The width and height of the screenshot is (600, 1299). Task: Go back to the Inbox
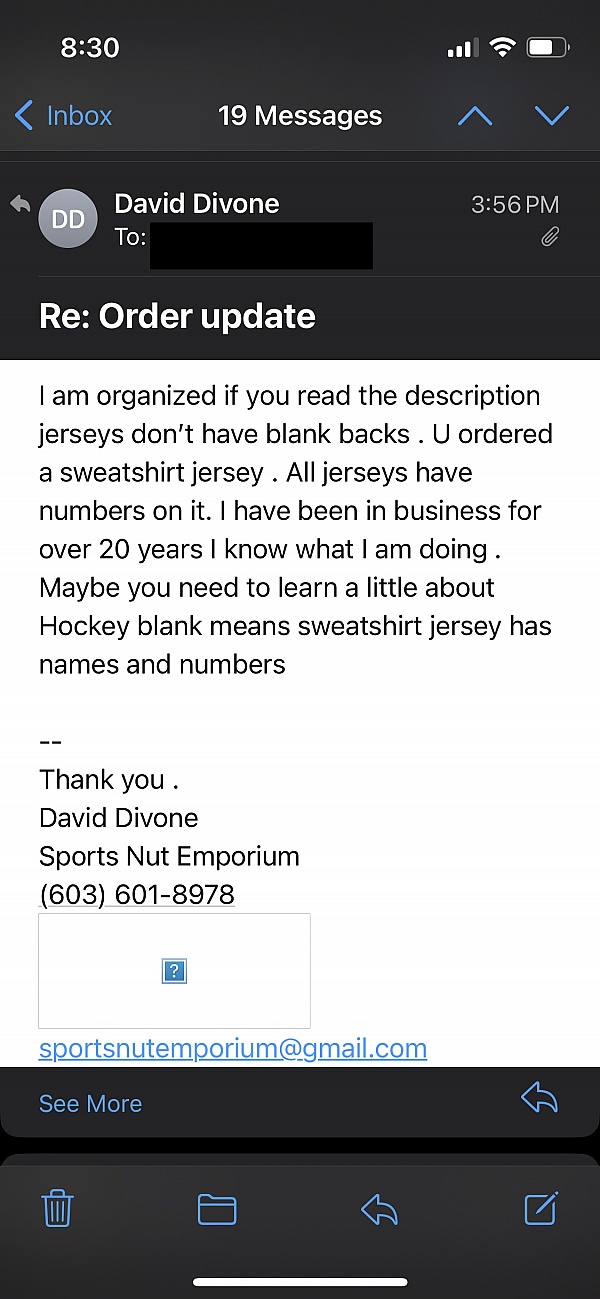[x=63, y=115]
